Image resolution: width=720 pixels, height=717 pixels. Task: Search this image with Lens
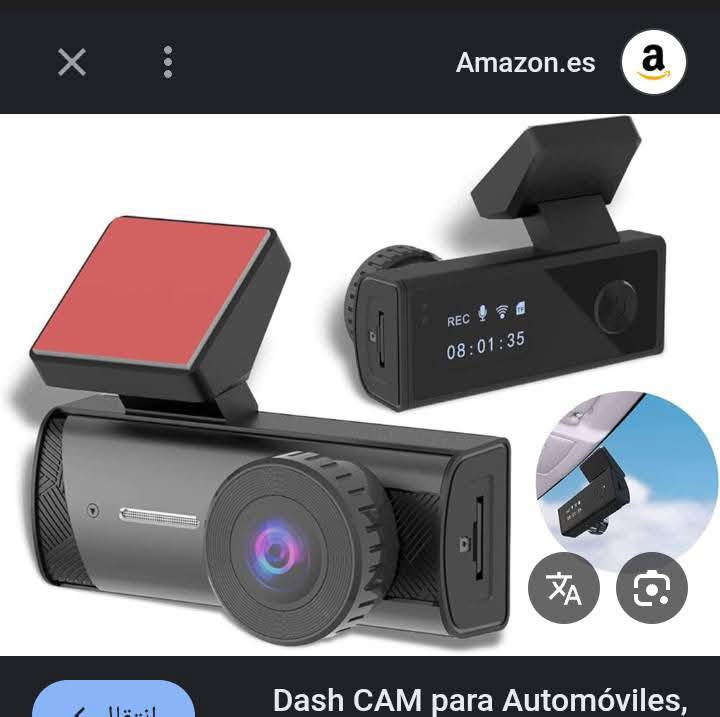click(652, 589)
